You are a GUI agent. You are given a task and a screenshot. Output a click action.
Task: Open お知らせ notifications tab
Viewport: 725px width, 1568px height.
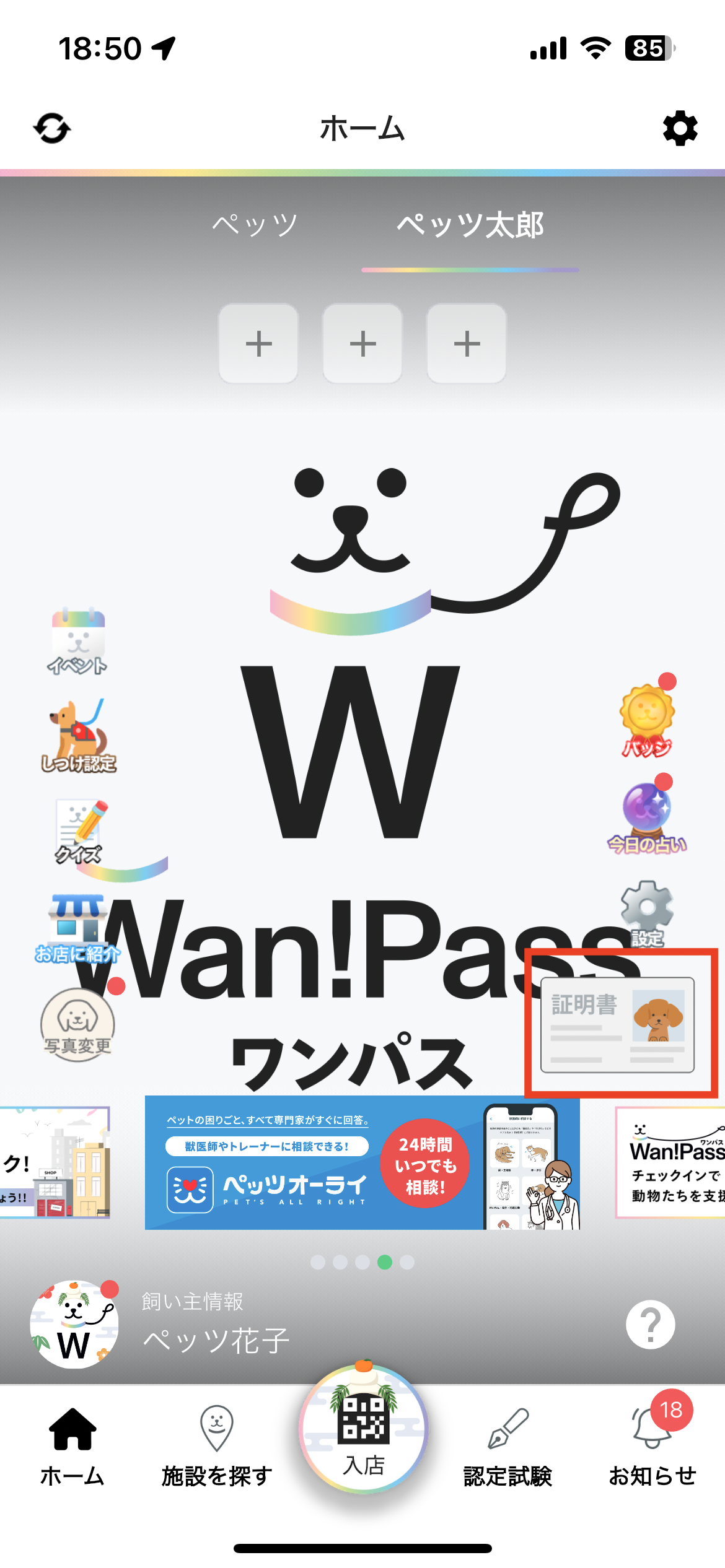pyautogui.click(x=652, y=1445)
